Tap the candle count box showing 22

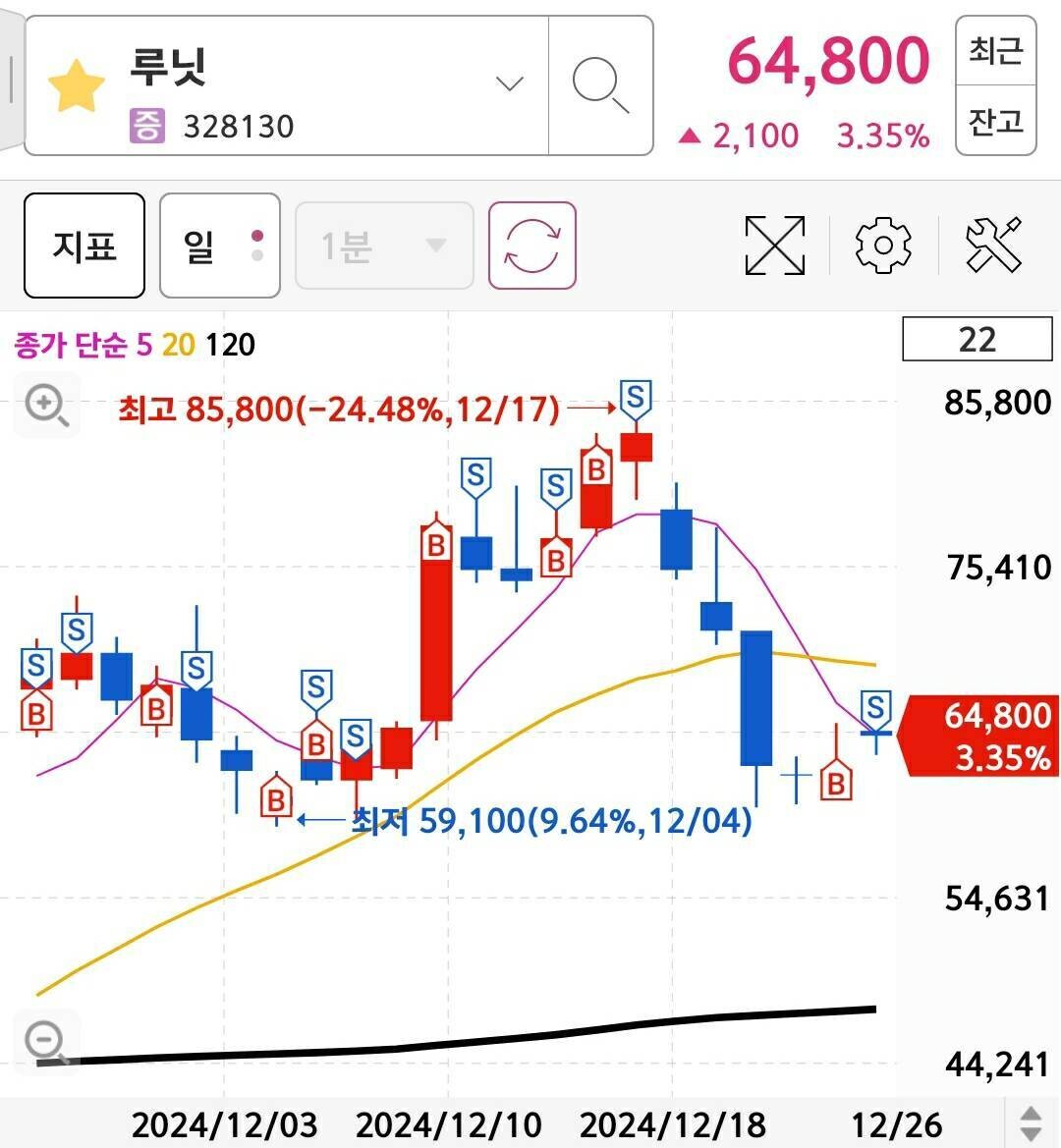coord(977,340)
